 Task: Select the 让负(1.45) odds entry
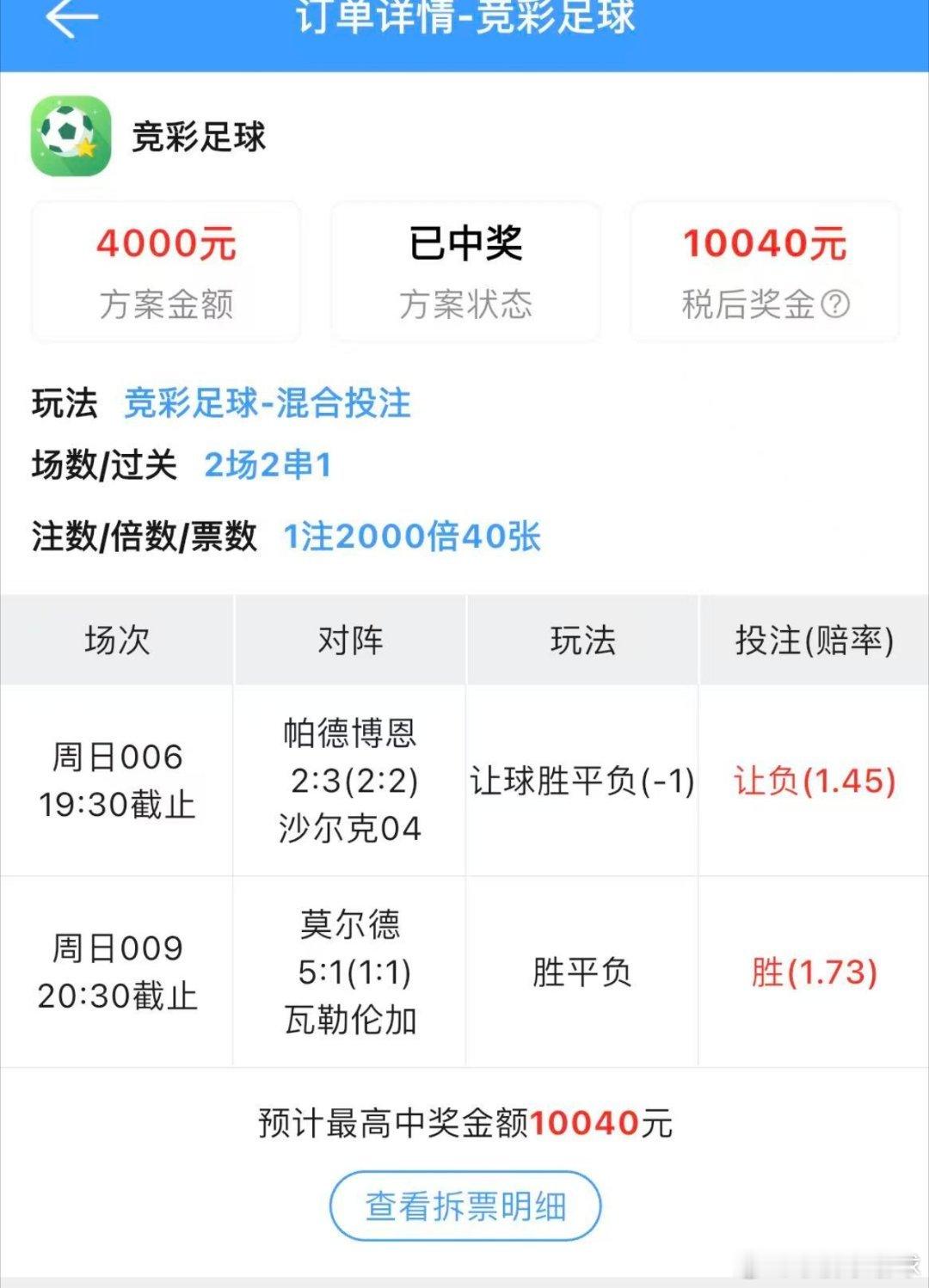click(x=812, y=781)
